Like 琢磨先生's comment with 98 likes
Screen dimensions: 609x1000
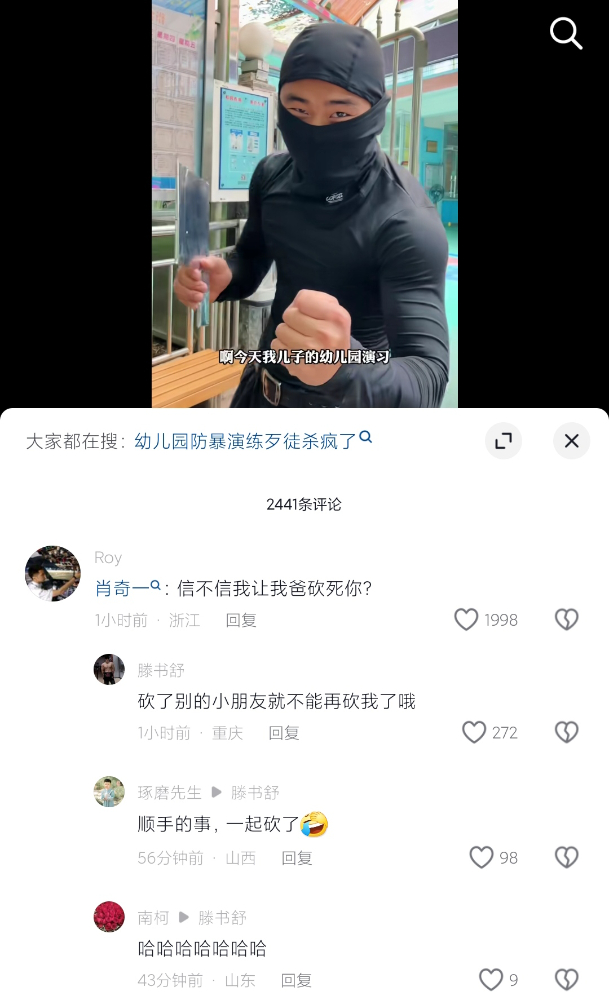pyautogui.click(x=482, y=858)
